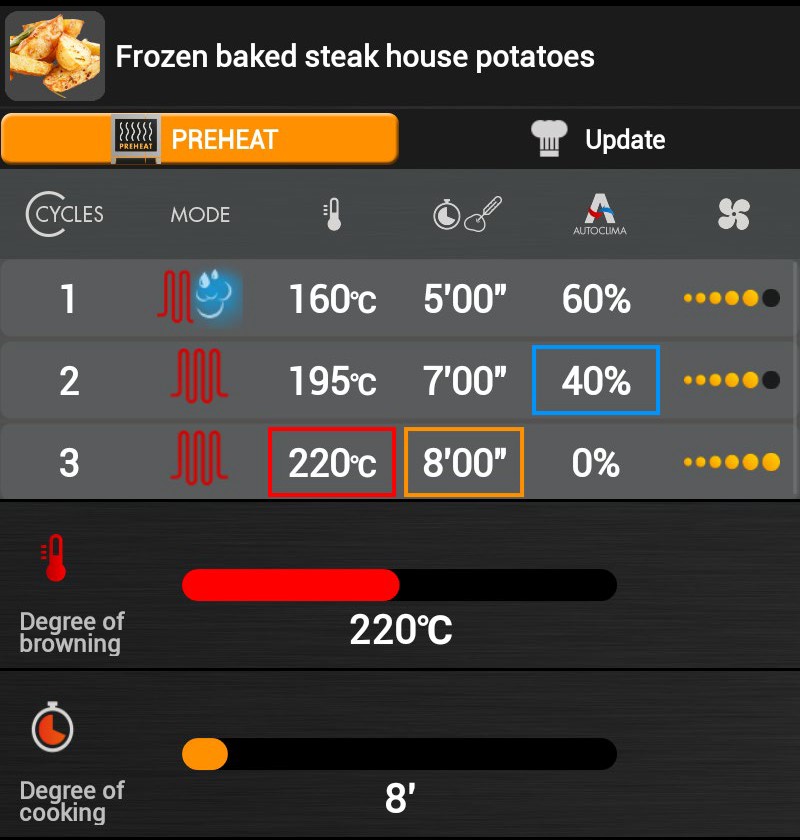The width and height of the screenshot is (800, 840).
Task: Select the 60% Autoclima value in cycle 1
Action: tap(596, 299)
